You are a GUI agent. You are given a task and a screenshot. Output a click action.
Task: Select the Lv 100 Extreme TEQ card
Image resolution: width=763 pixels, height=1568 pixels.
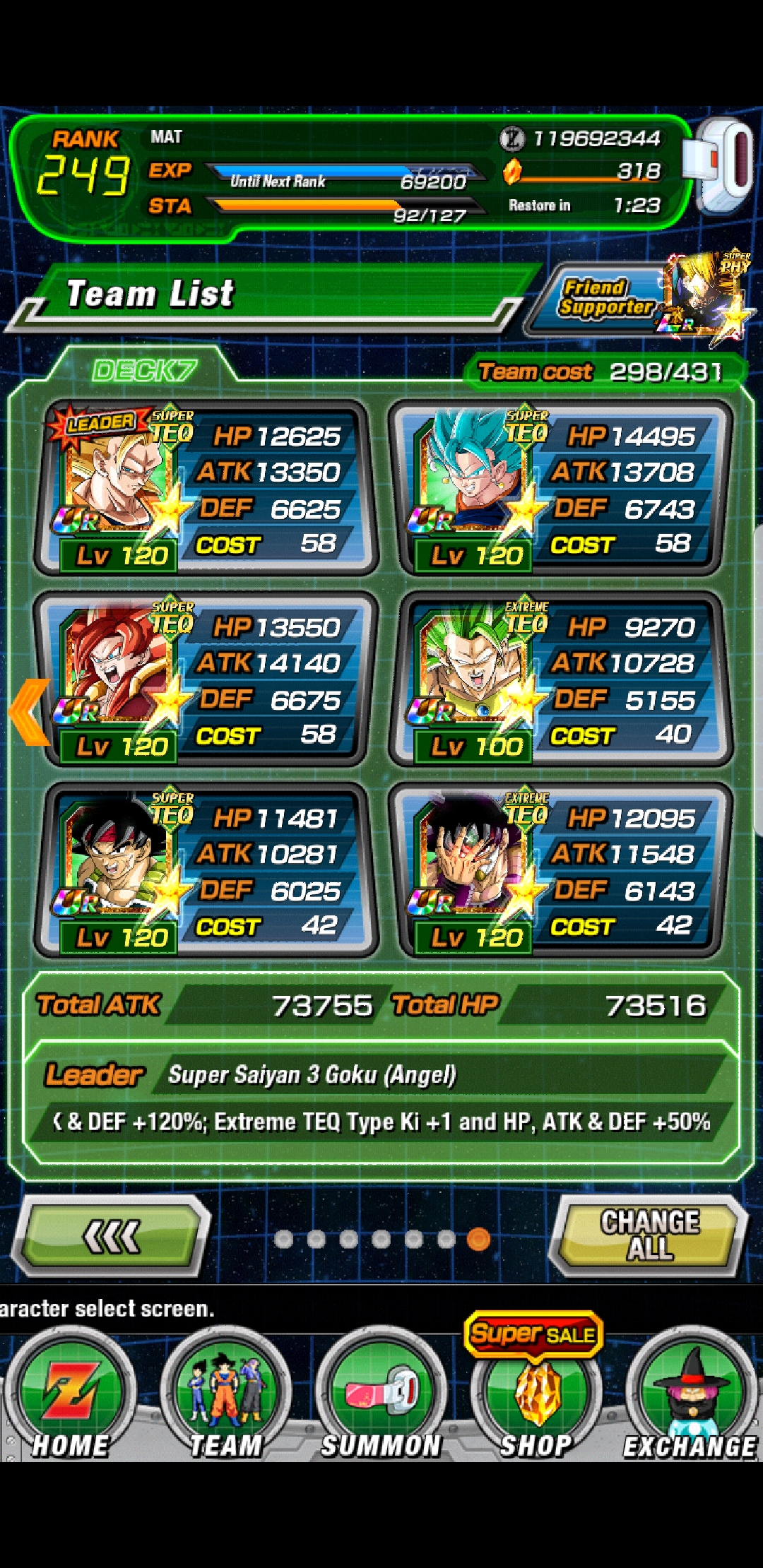tap(561, 679)
